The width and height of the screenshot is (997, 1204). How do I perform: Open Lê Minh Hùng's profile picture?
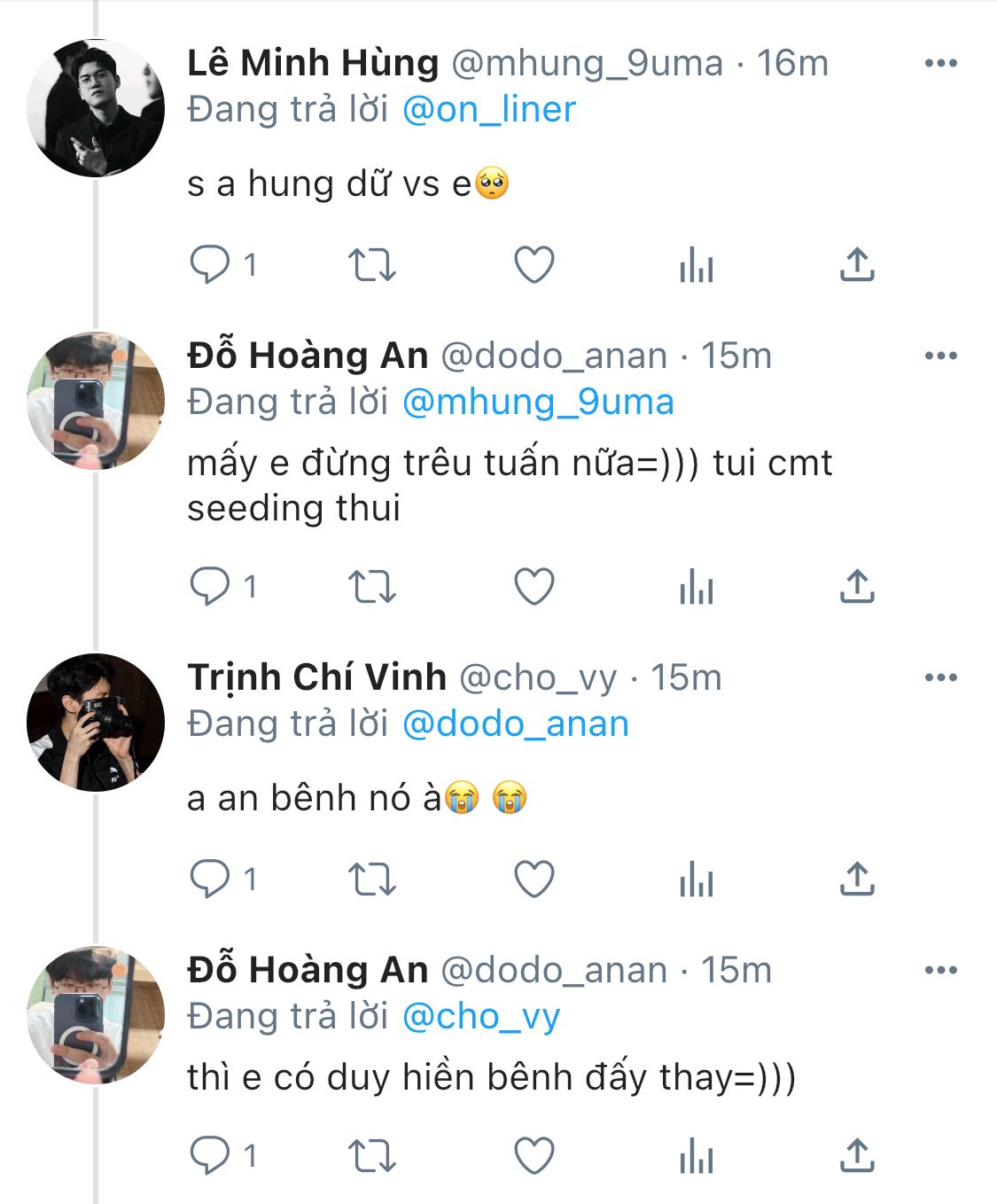click(x=96, y=108)
